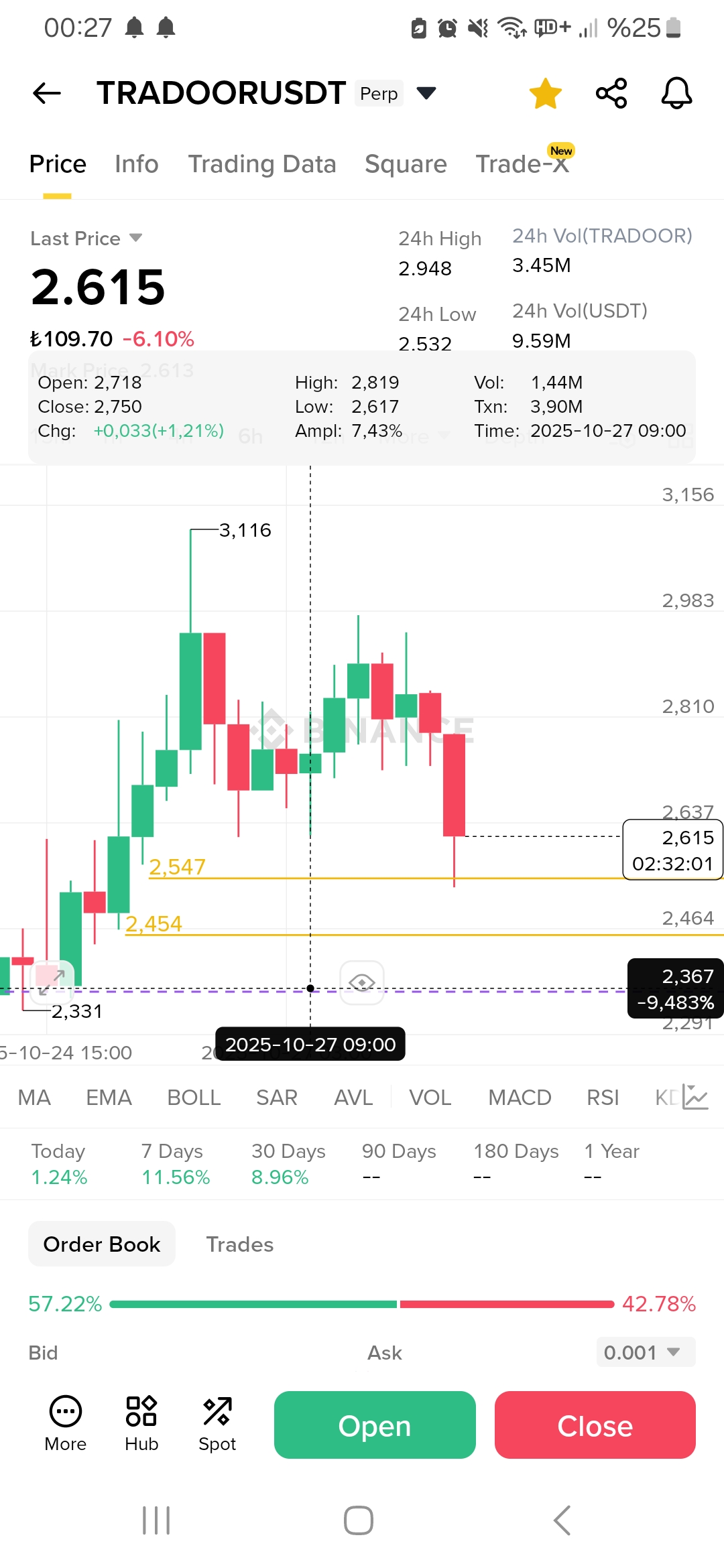Open the price alert bell
The width and height of the screenshot is (724, 1568).
[676, 93]
